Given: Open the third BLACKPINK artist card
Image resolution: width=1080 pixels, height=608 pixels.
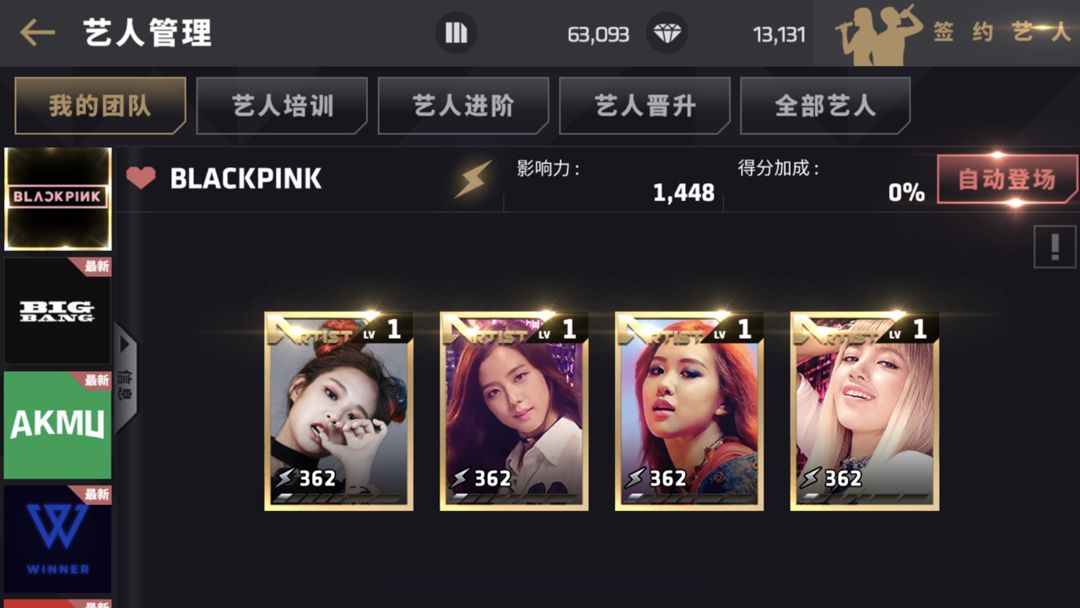Looking at the screenshot, I should 688,411.
